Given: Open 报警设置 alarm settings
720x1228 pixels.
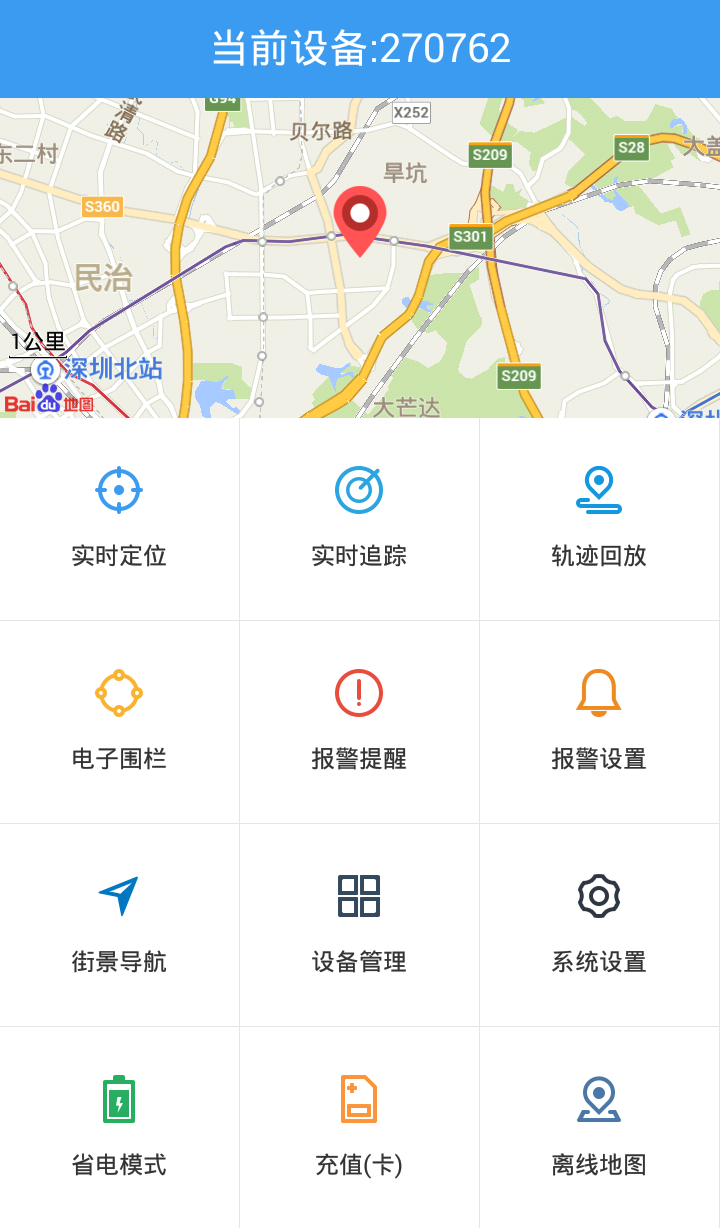Looking at the screenshot, I should point(599,722).
